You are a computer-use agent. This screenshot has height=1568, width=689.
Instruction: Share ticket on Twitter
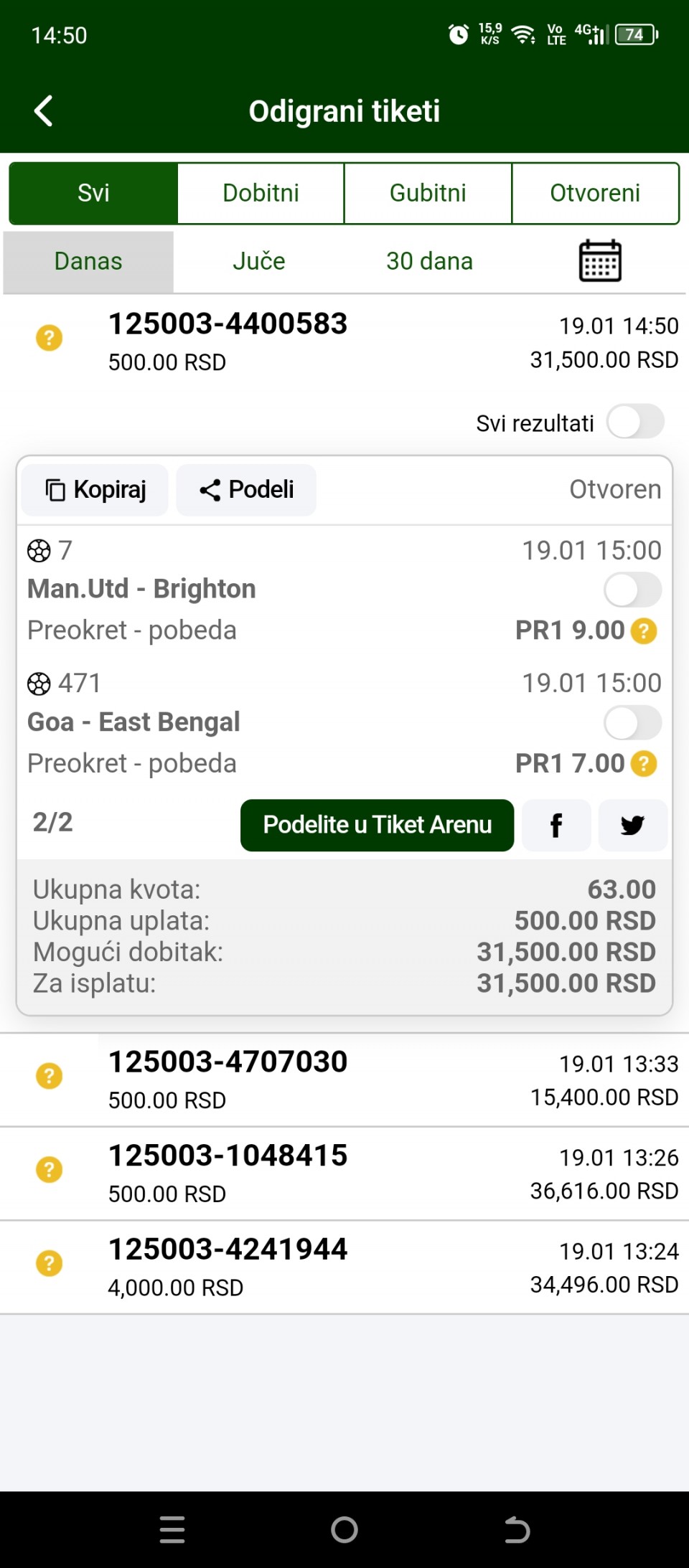632,826
